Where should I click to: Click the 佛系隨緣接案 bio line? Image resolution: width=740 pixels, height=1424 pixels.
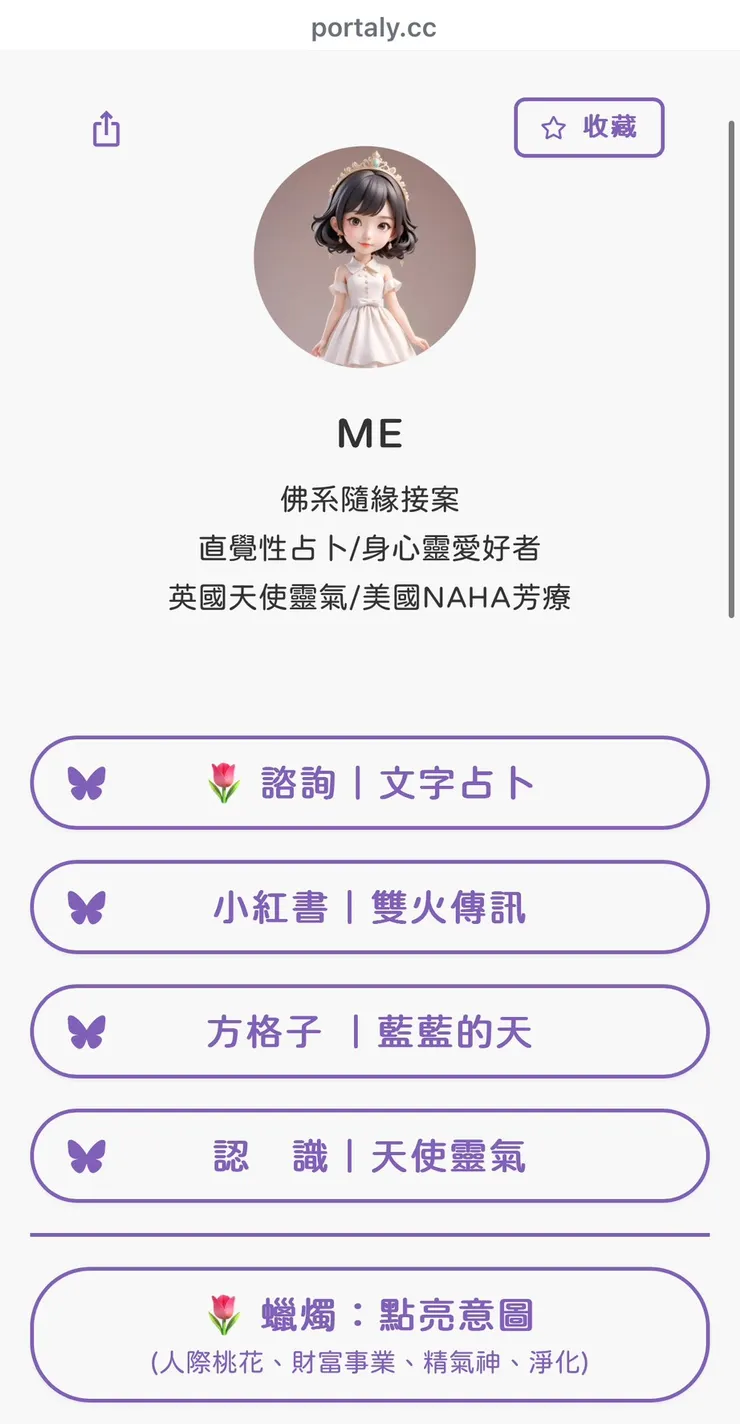tap(370, 499)
